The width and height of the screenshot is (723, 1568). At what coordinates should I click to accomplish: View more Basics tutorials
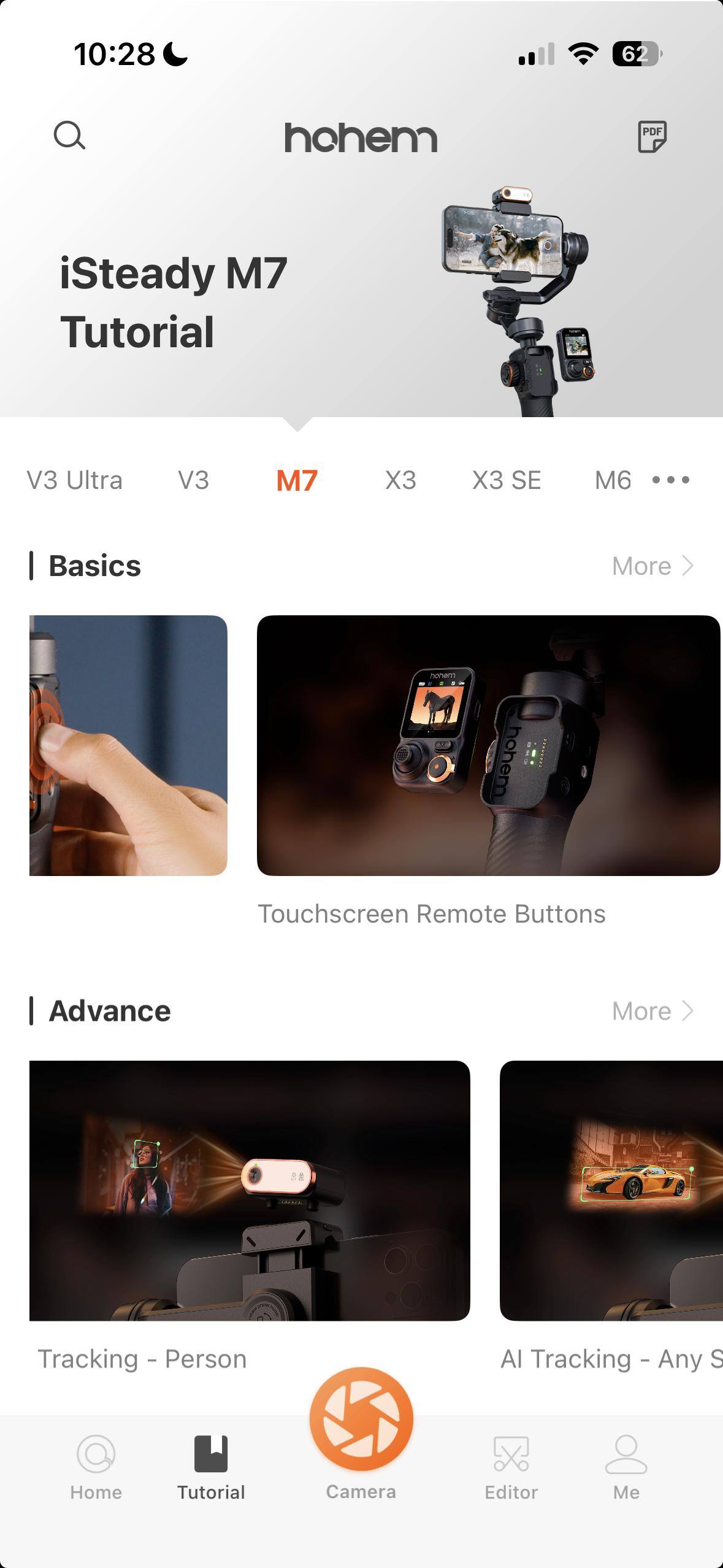coord(652,566)
